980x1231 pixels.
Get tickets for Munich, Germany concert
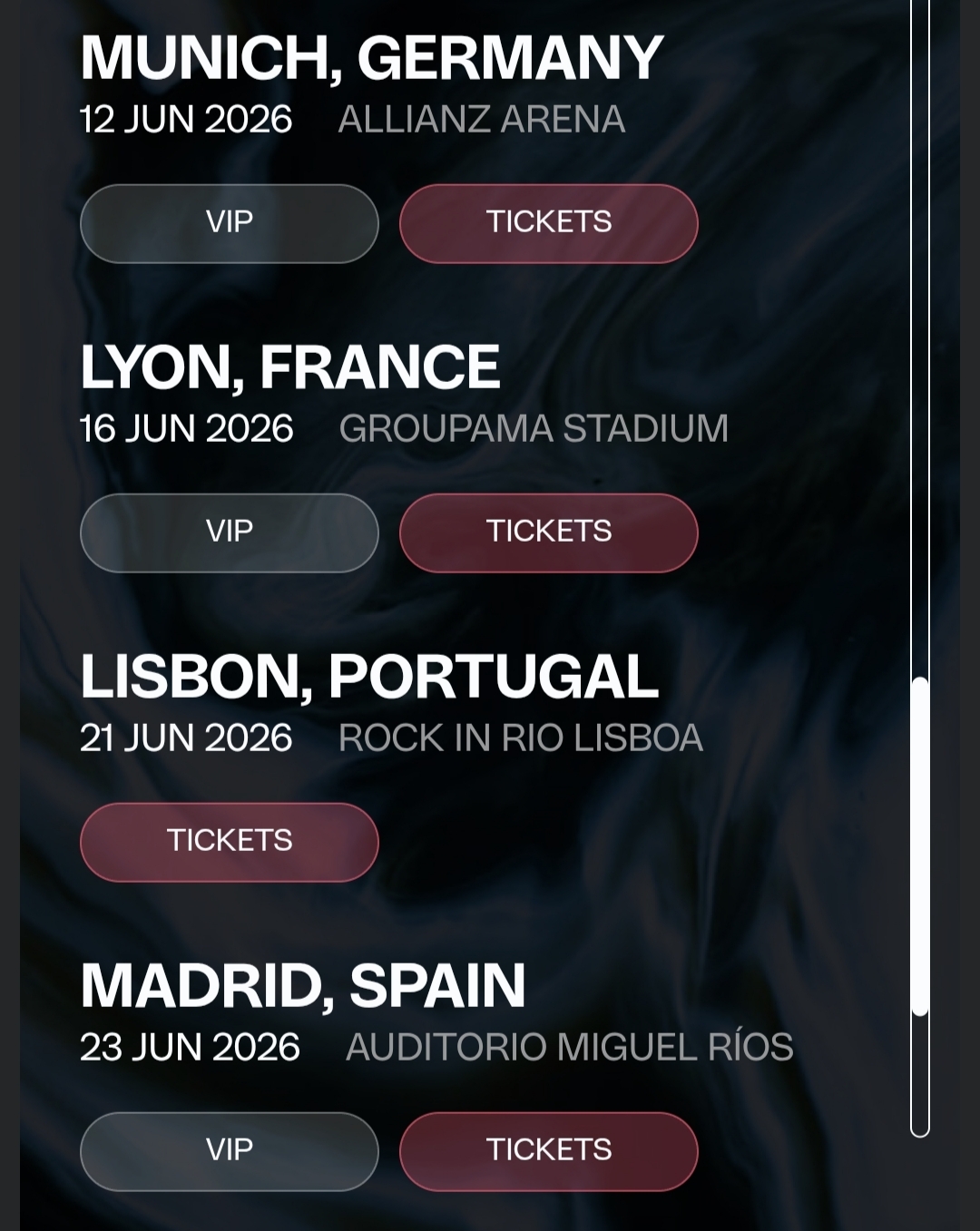coord(548,223)
